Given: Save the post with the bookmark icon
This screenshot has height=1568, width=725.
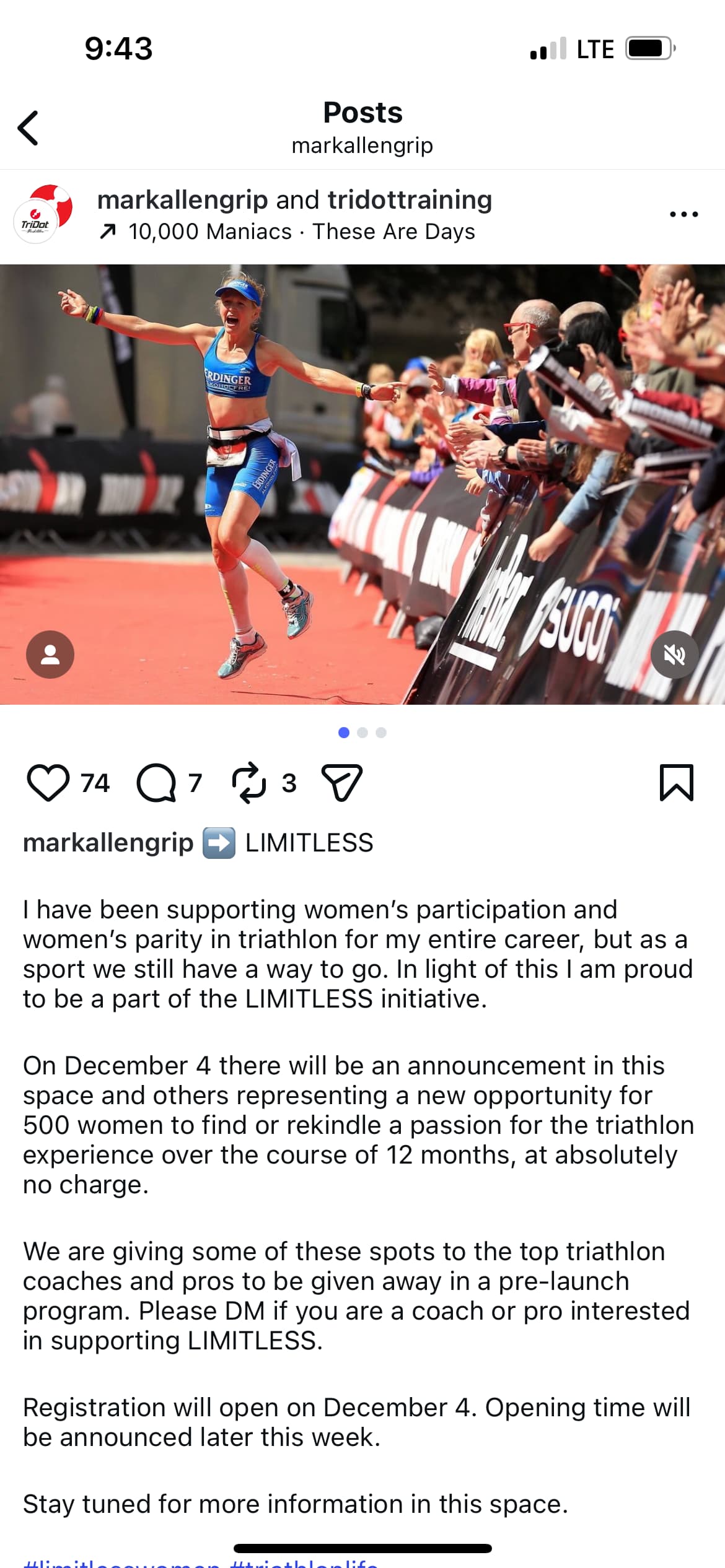Looking at the screenshot, I should (676, 783).
